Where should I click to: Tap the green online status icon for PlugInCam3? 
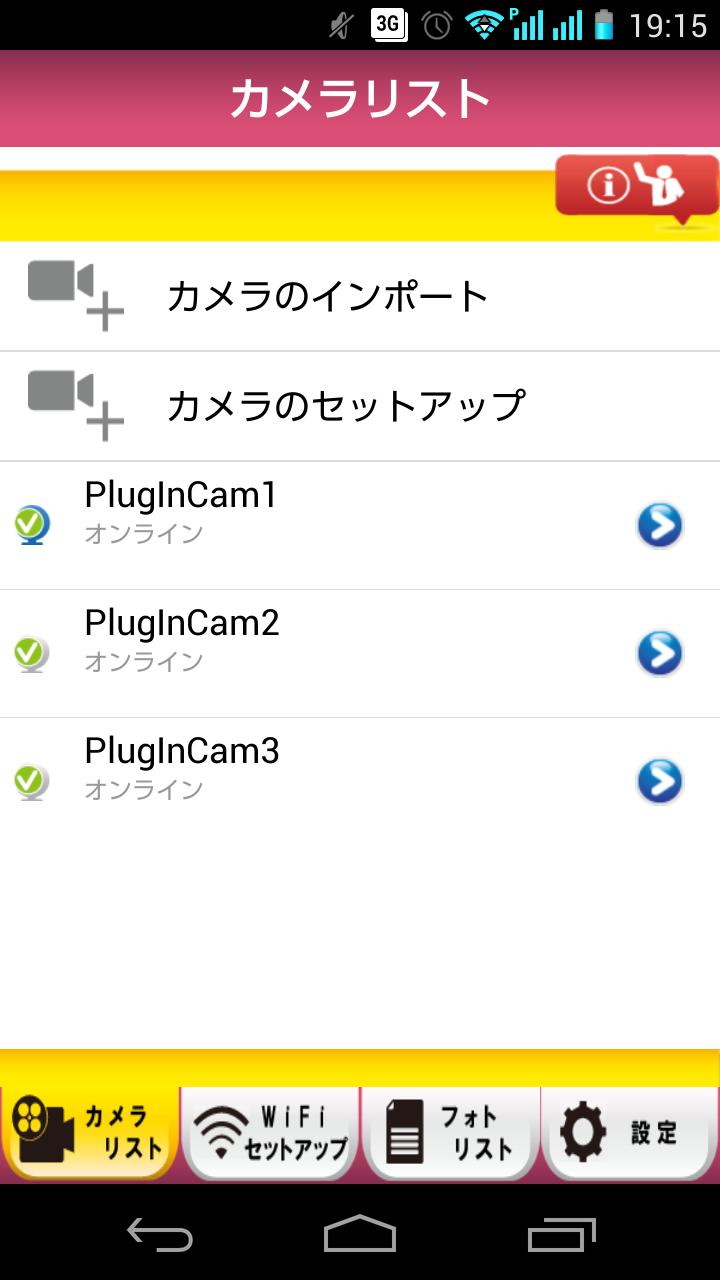click(33, 780)
